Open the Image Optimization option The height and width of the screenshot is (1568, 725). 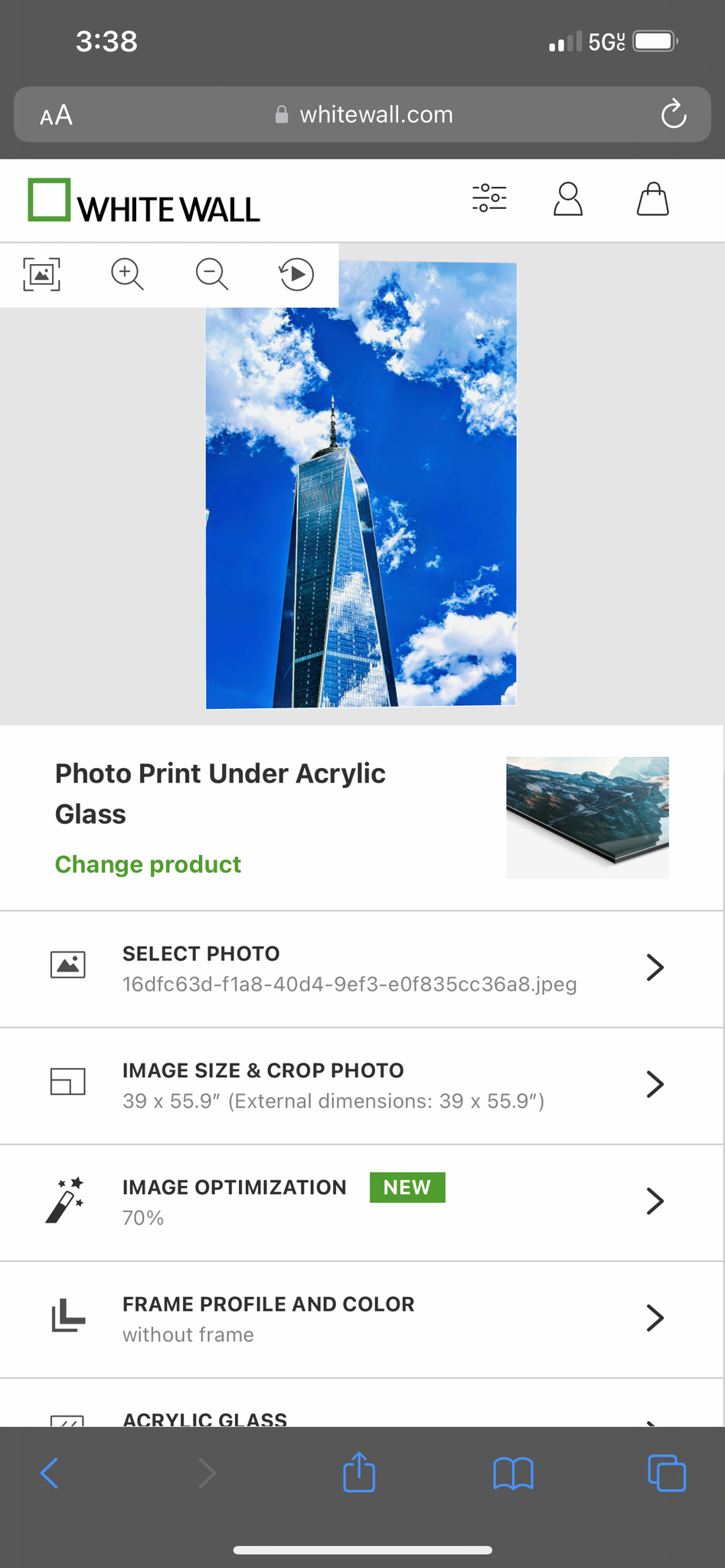click(361, 1202)
